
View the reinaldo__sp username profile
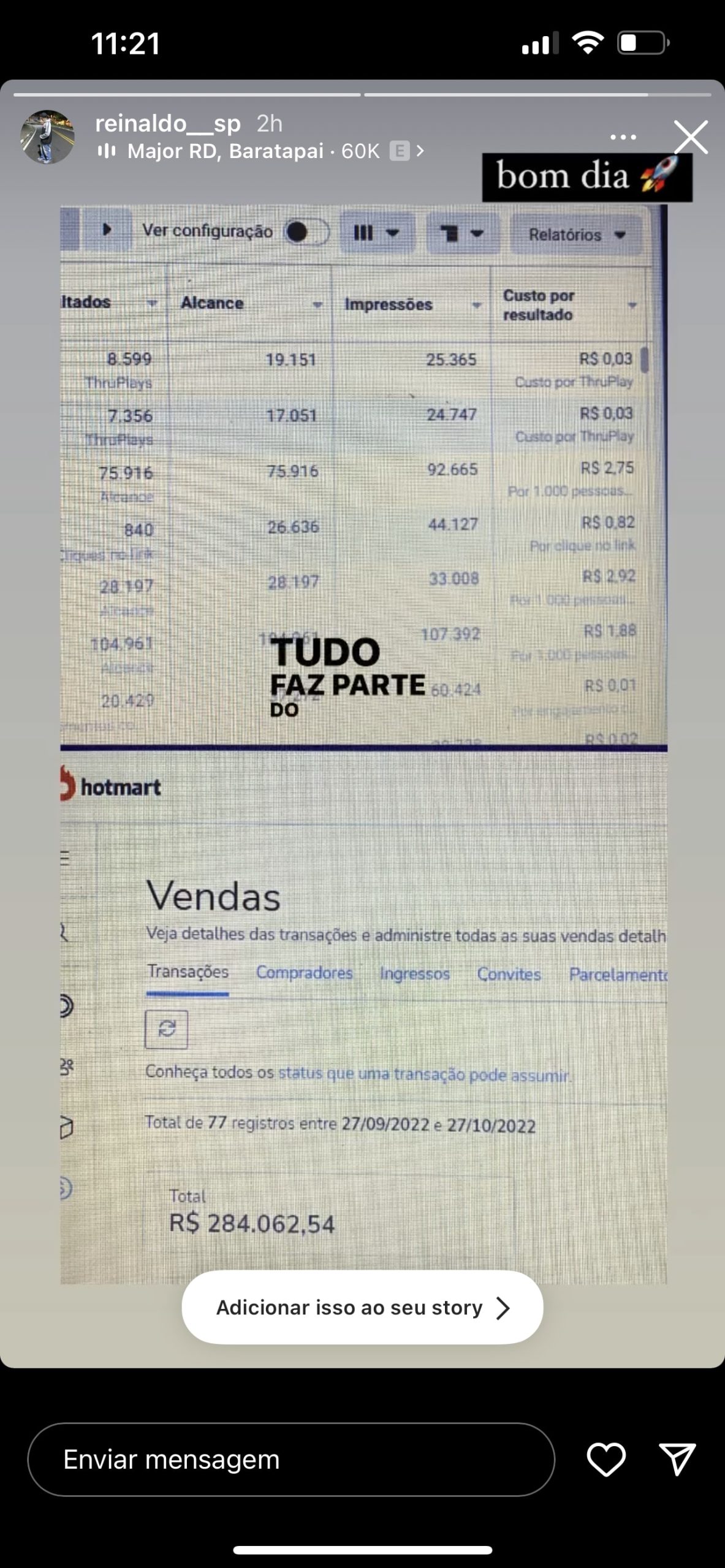(x=168, y=124)
